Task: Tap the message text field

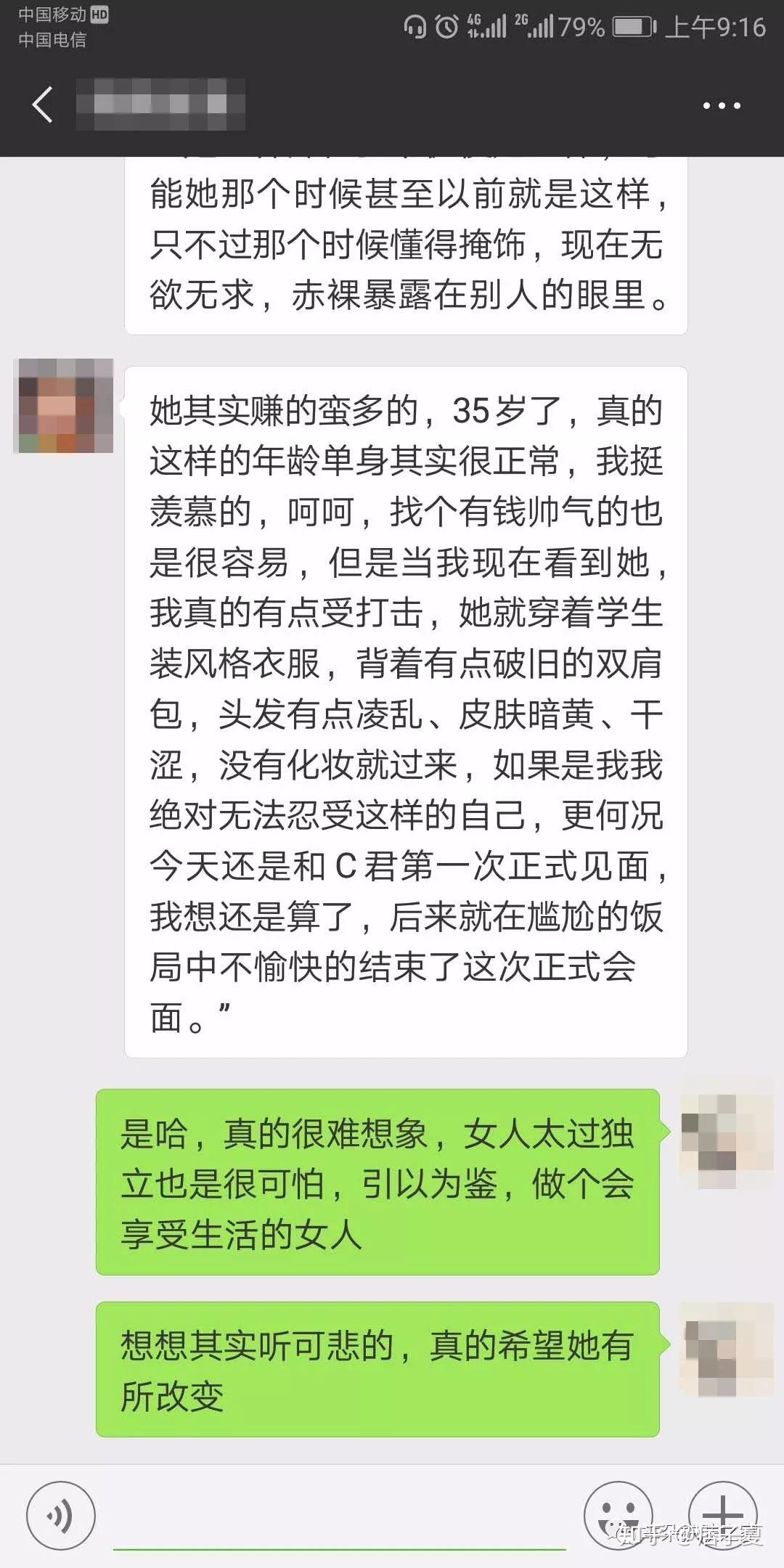Action: (x=339, y=1517)
